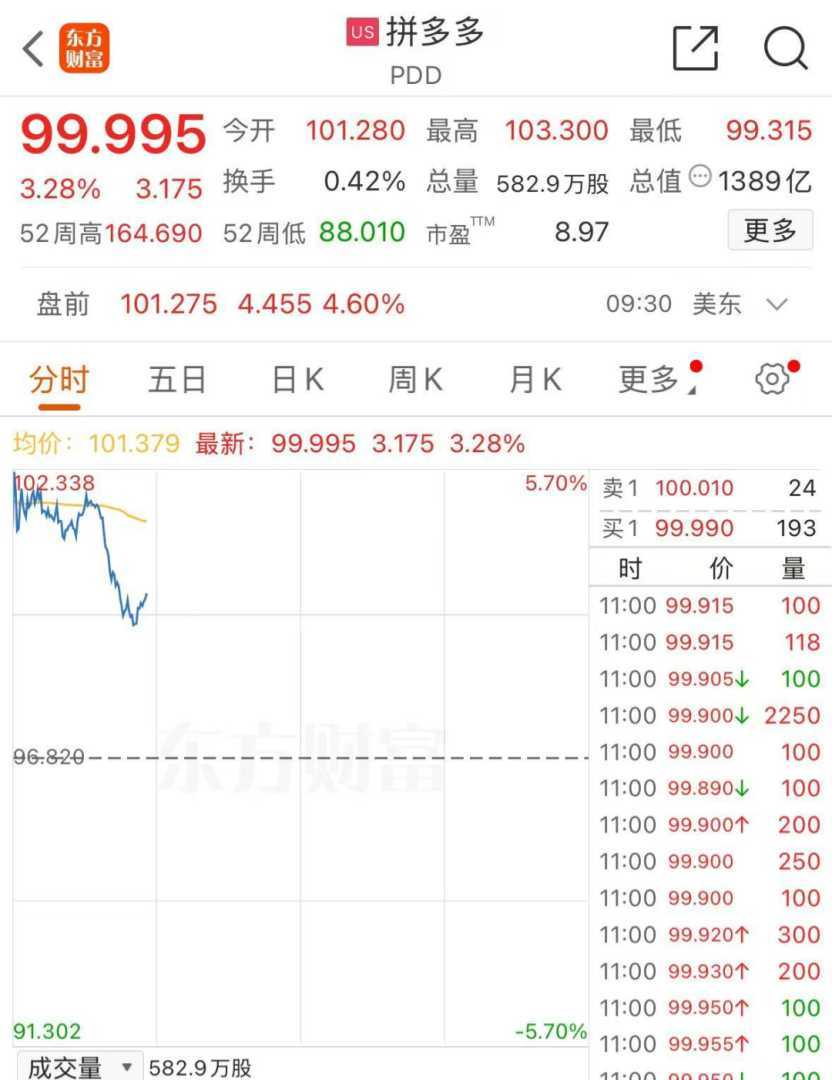Select the 日K chart tab
Viewport: 832px width, 1080px height.
coord(297,380)
